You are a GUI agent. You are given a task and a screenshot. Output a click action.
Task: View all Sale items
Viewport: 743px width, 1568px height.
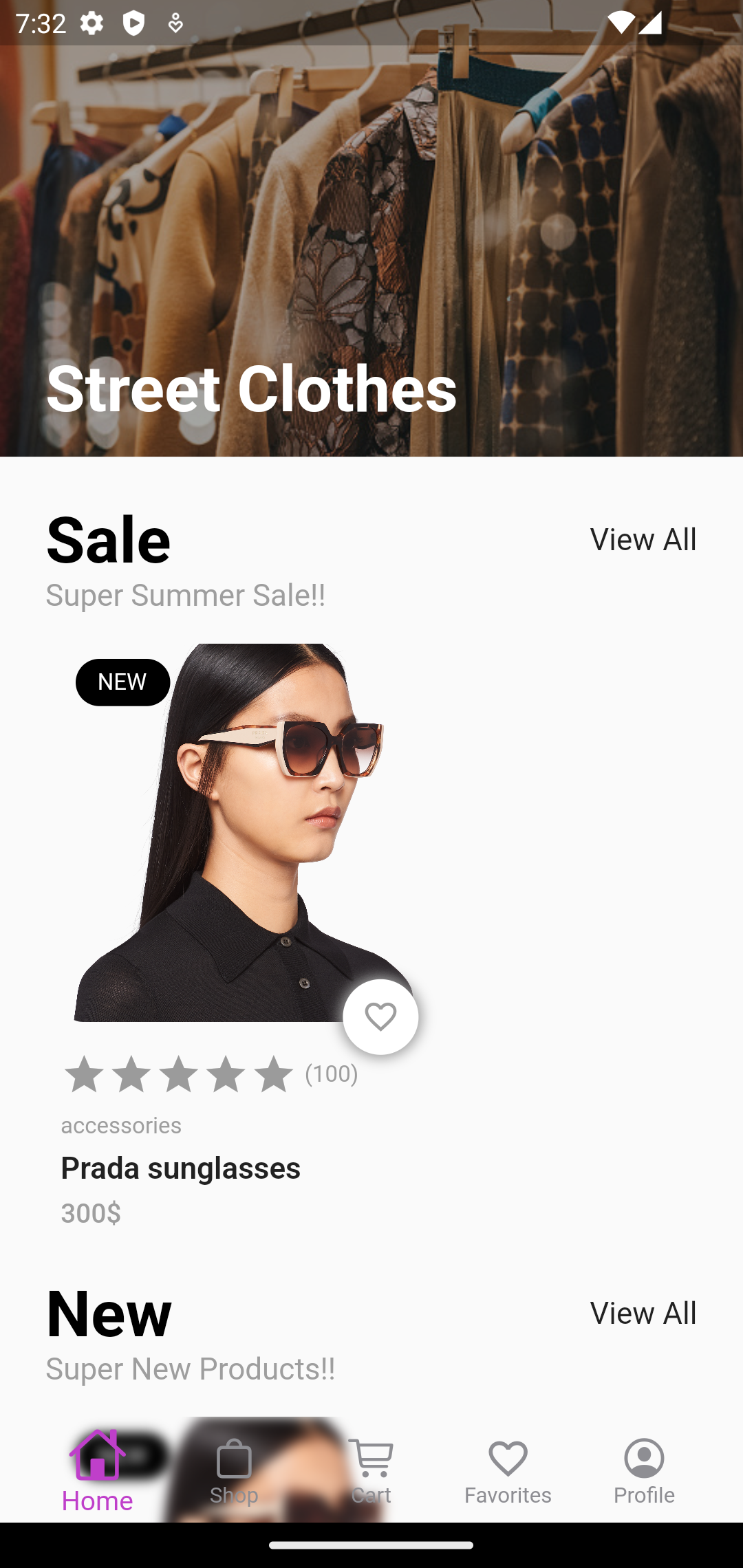[643, 539]
